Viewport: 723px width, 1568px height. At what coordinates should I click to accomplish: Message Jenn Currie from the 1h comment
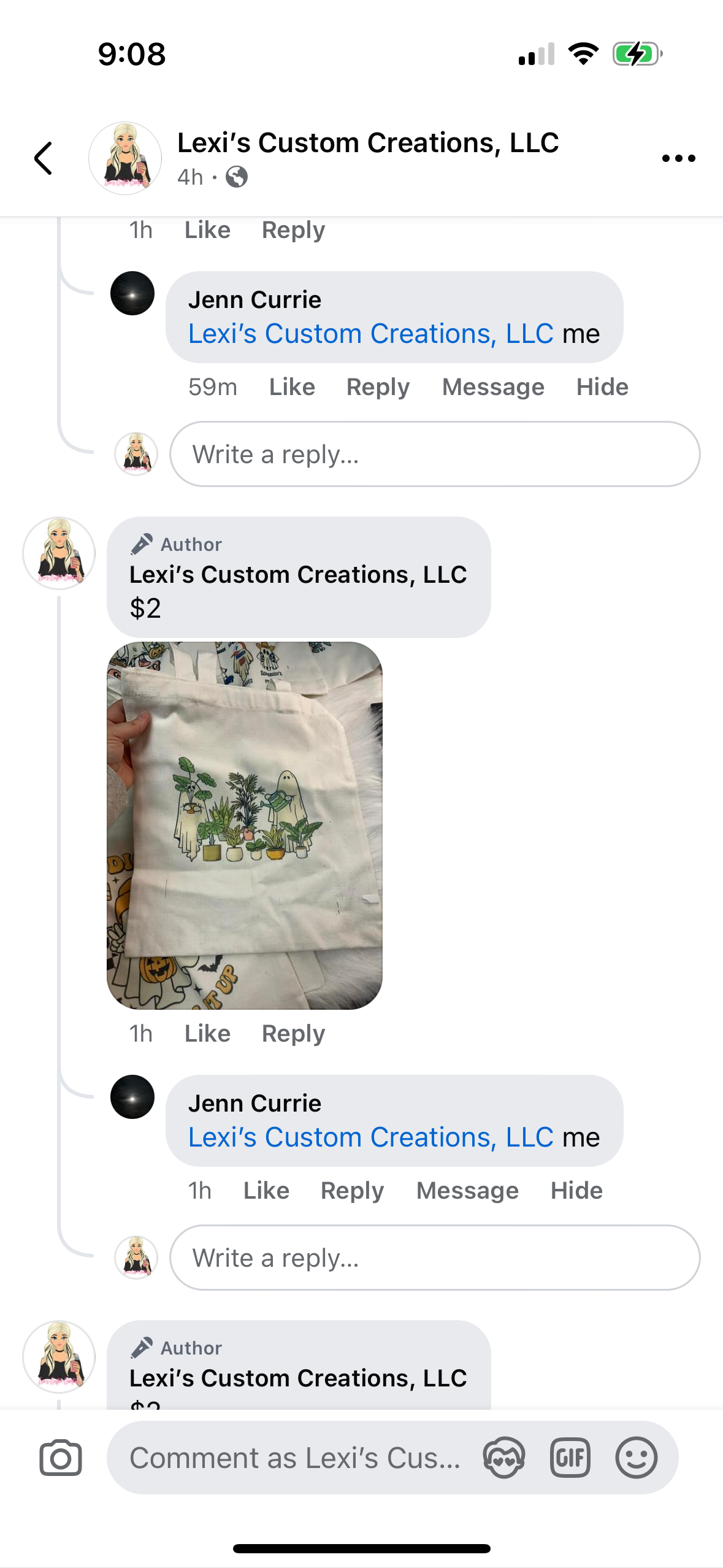pos(467,1191)
